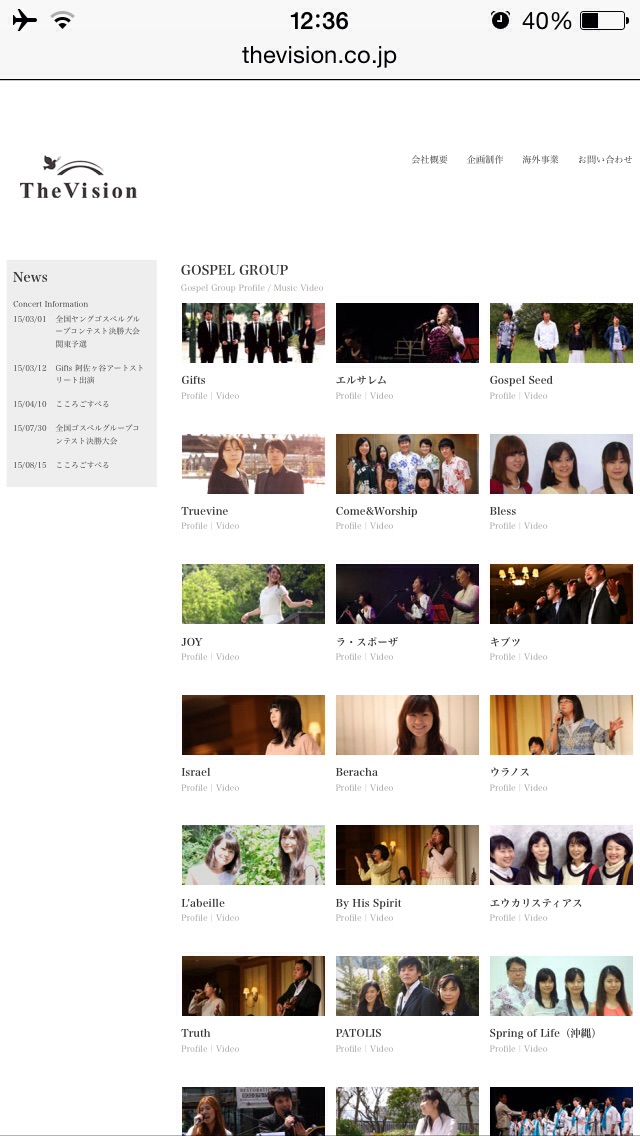View the Profile link under Gifts

click(x=194, y=396)
